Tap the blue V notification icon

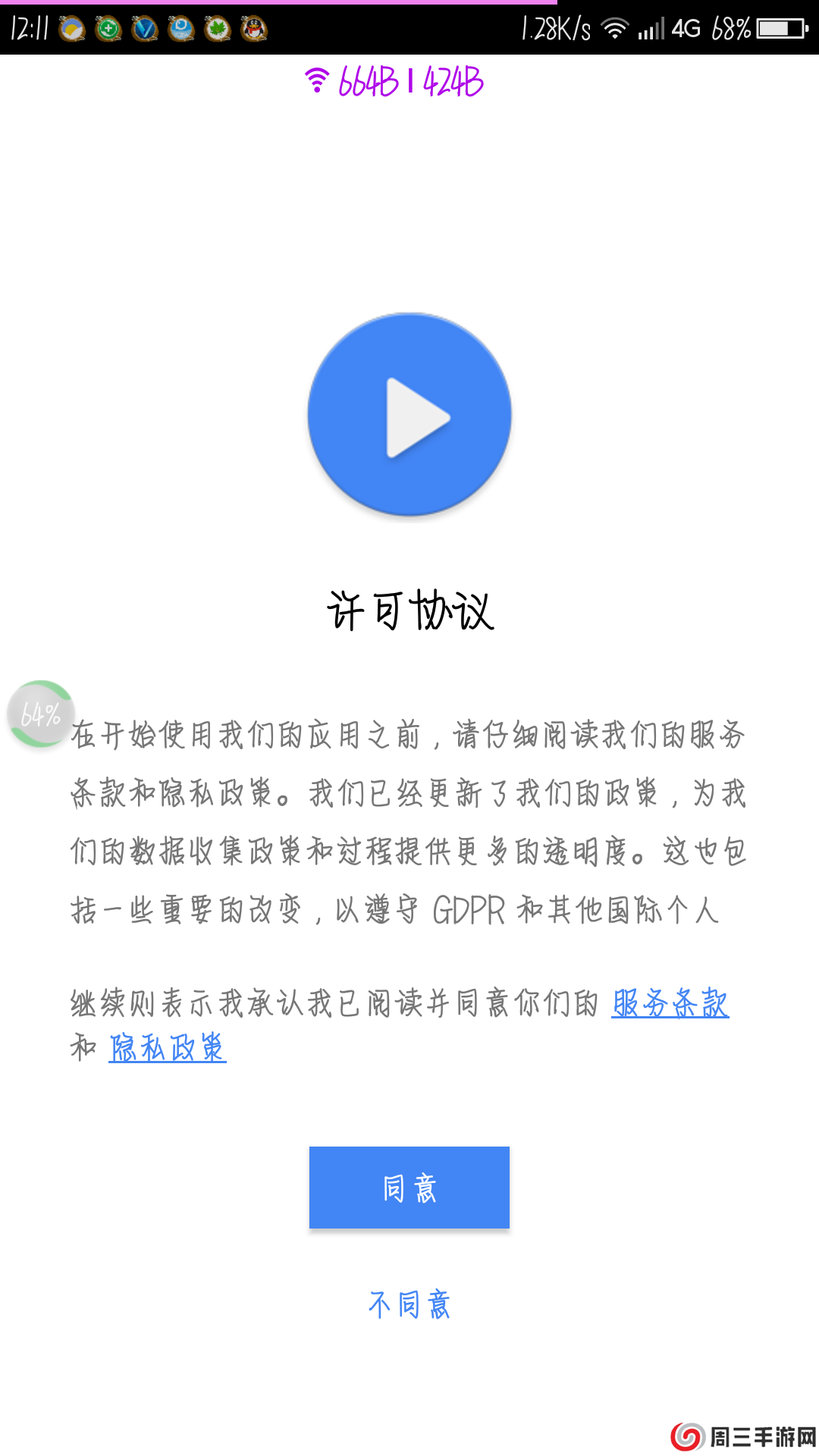[144, 29]
